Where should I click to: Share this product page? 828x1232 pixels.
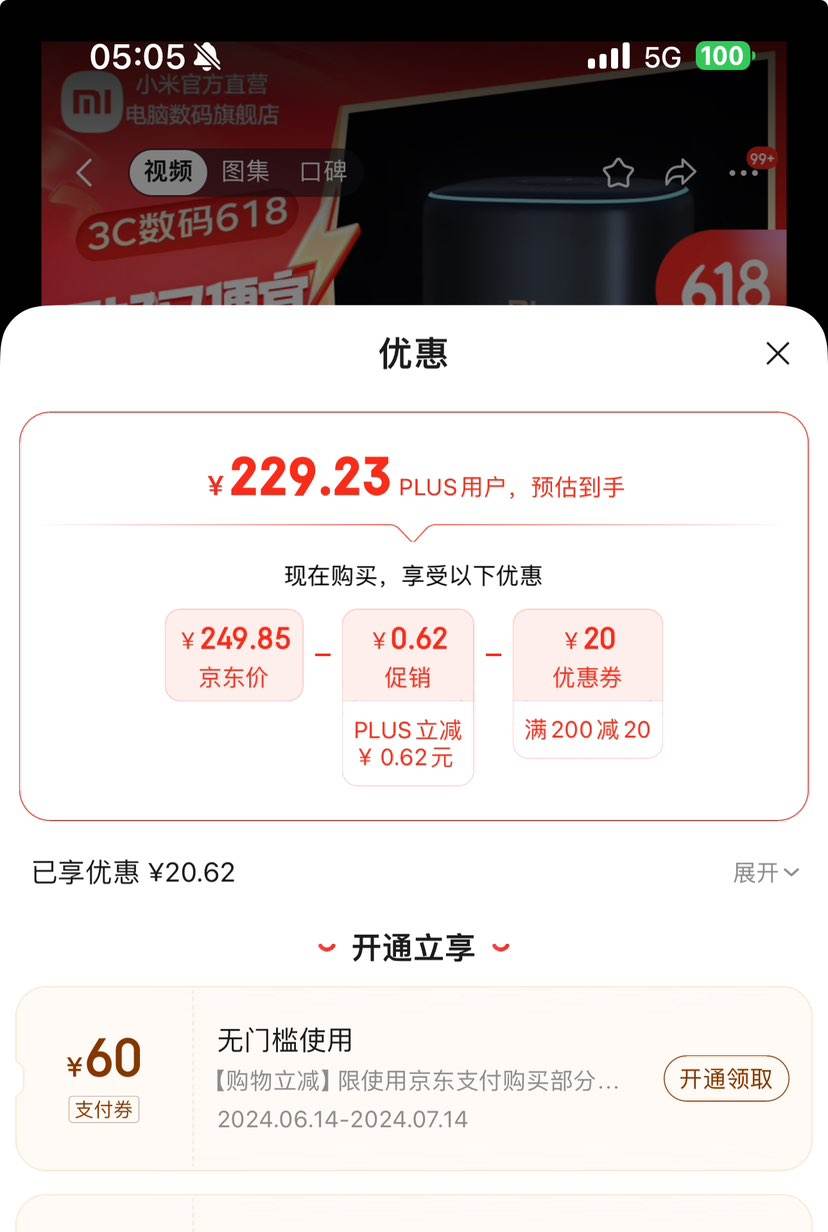(680, 173)
